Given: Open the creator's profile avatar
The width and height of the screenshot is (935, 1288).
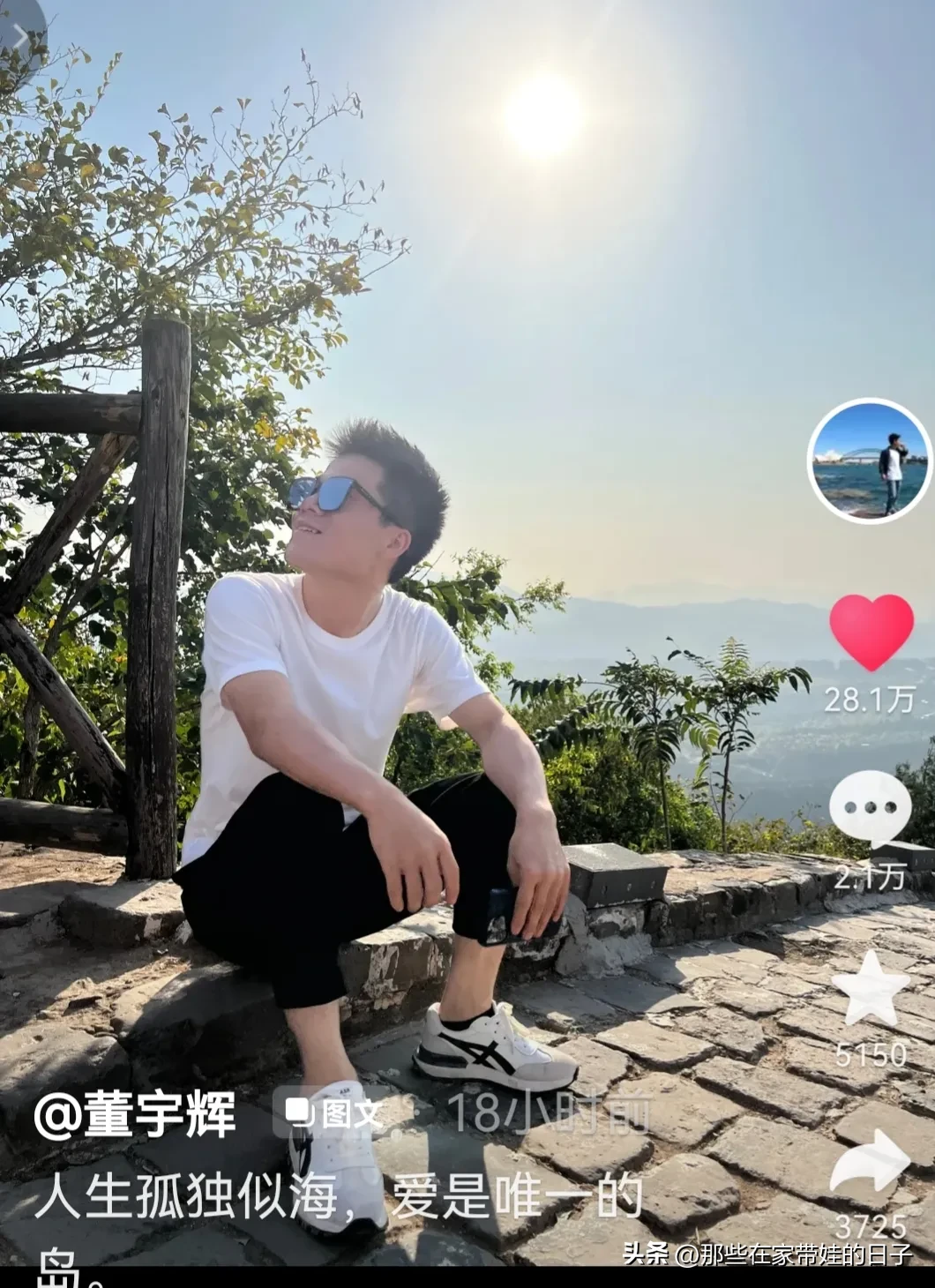Looking at the screenshot, I should [870, 460].
